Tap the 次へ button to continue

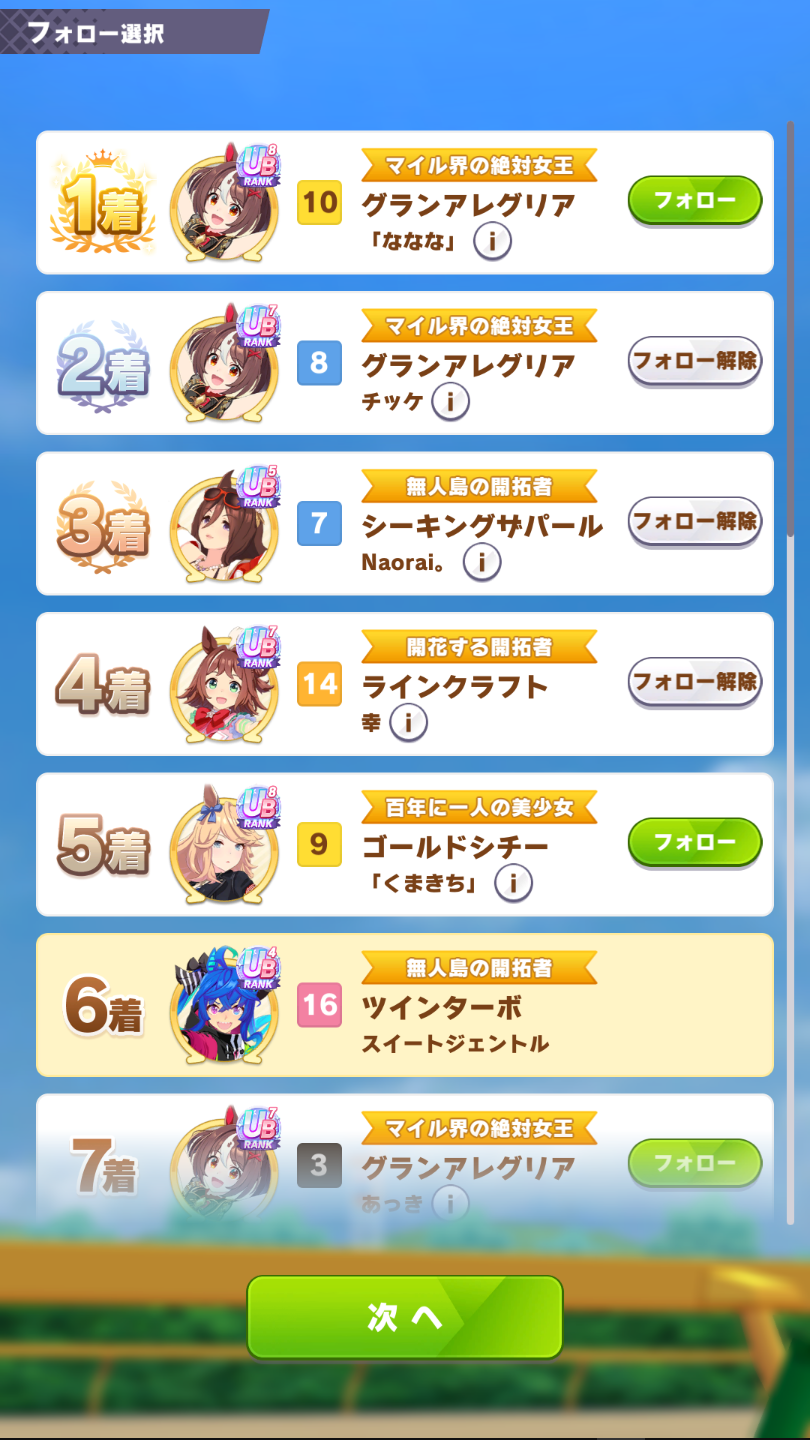(x=405, y=1317)
